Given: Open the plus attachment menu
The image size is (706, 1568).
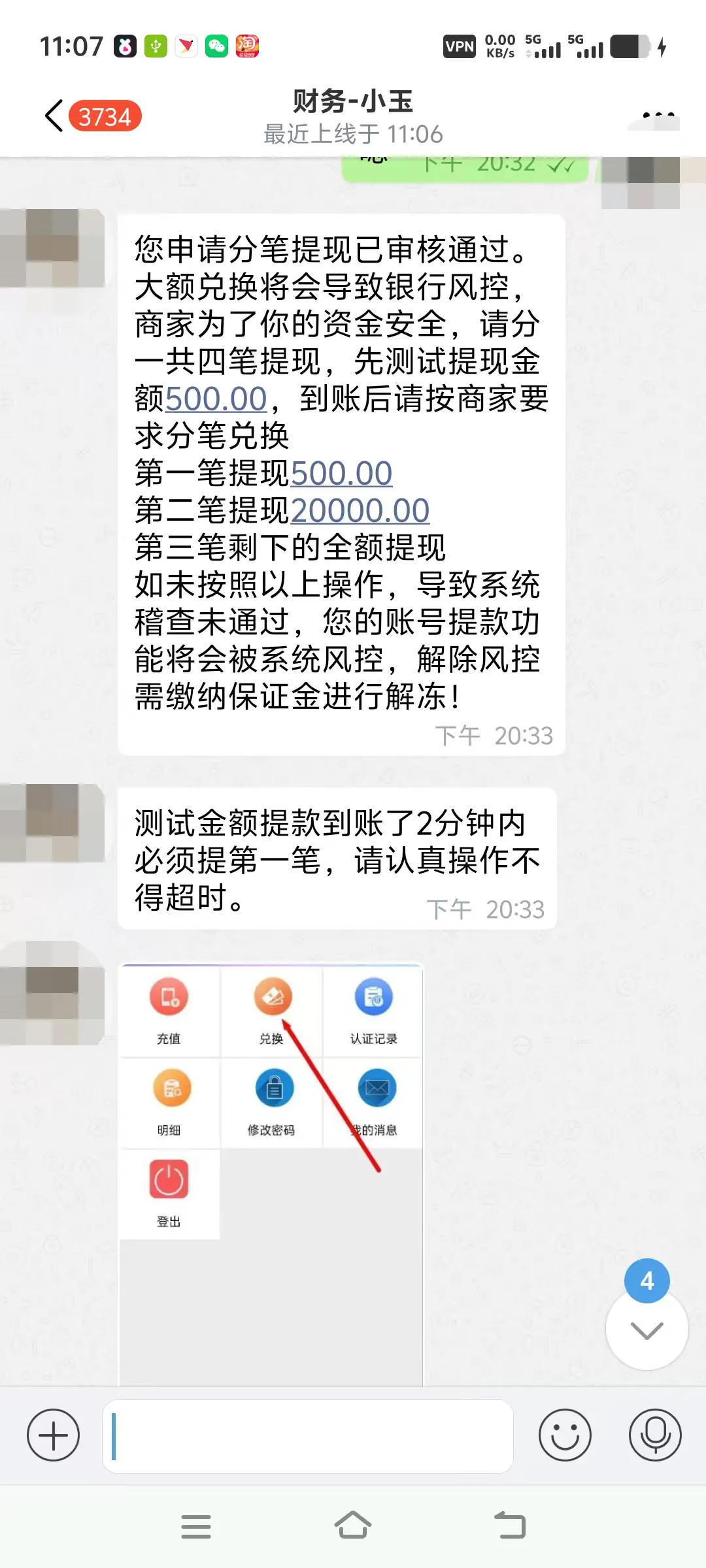Looking at the screenshot, I should pyautogui.click(x=53, y=1435).
